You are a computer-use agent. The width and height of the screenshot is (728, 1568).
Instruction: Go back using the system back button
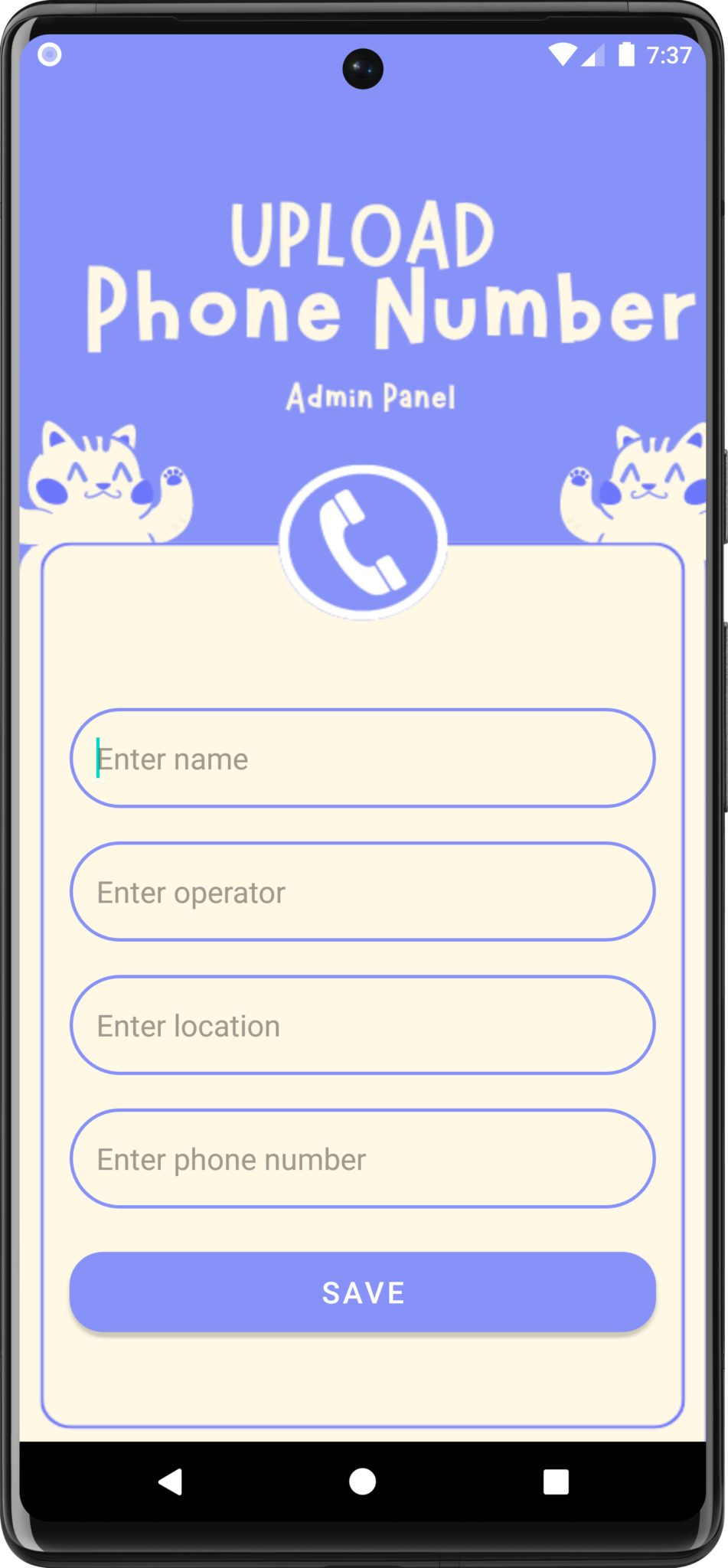tap(170, 1481)
